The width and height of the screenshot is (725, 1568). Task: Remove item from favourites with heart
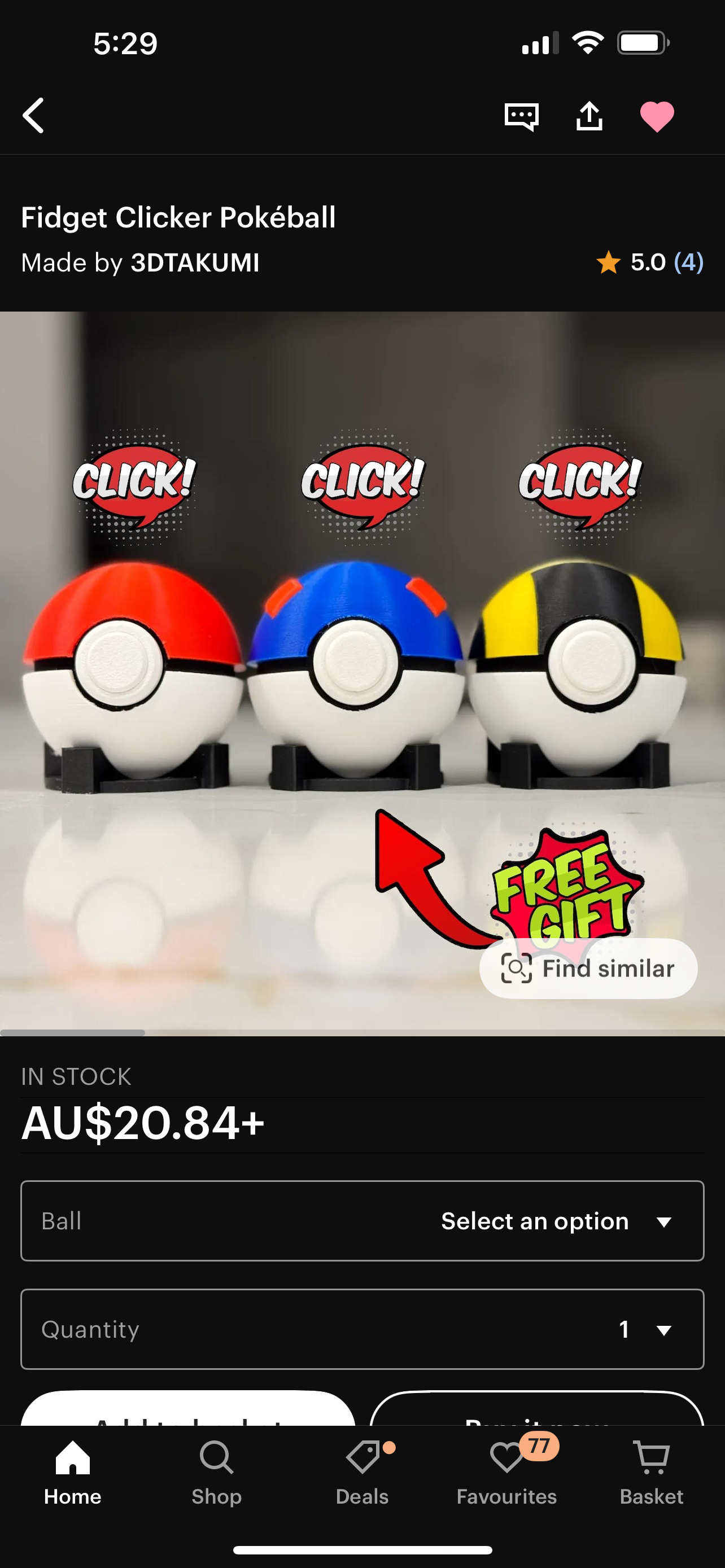pos(657,116)
